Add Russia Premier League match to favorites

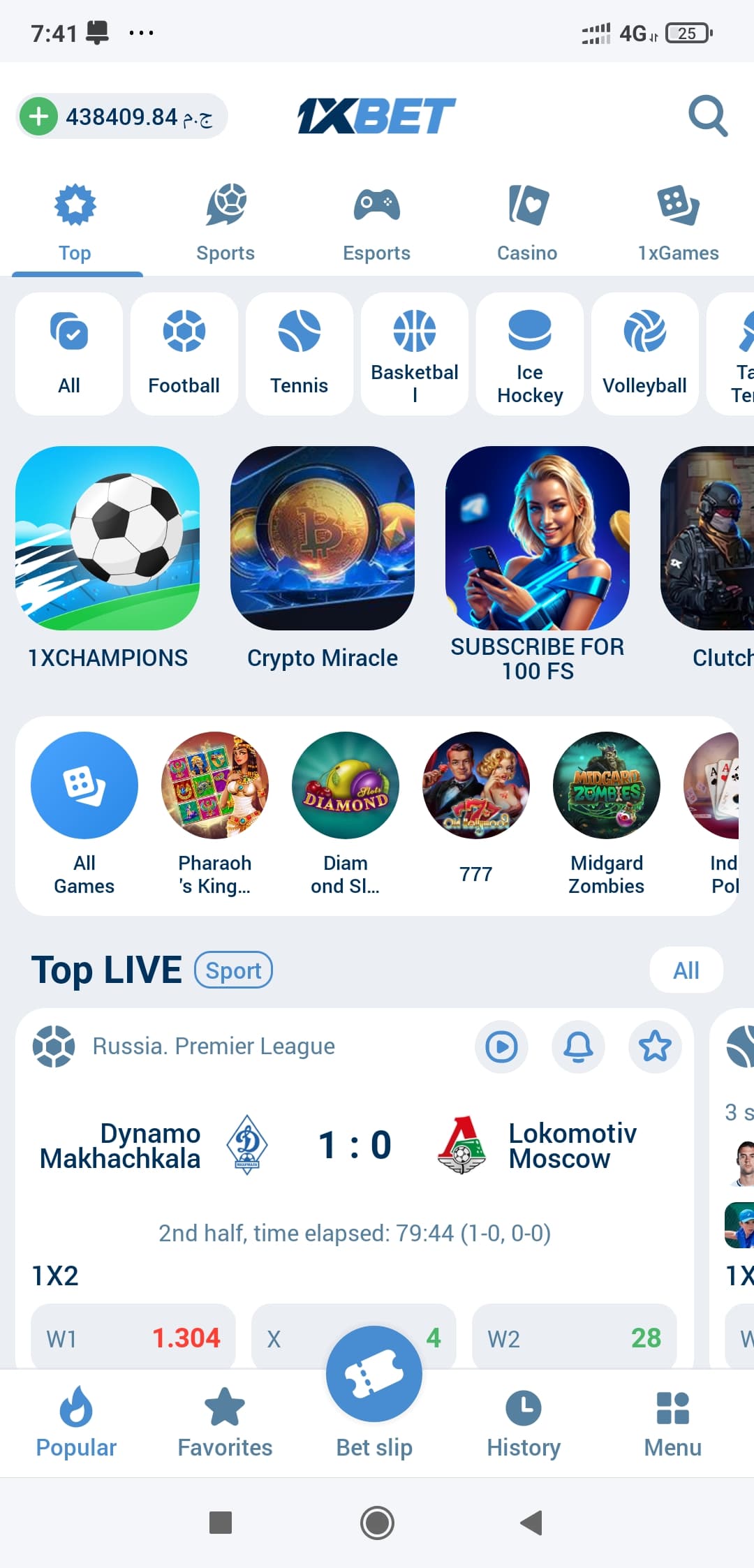[655, 1046]
